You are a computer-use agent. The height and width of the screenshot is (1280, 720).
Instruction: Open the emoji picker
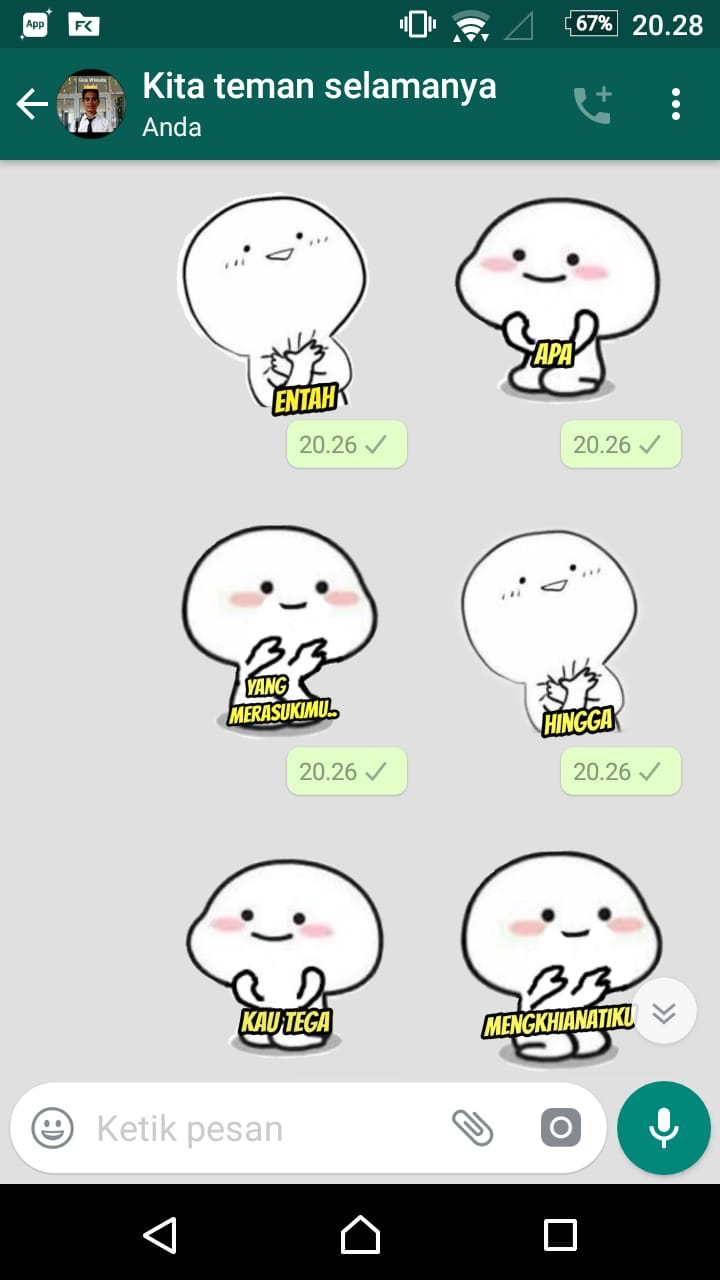[x=52, y=1129]
